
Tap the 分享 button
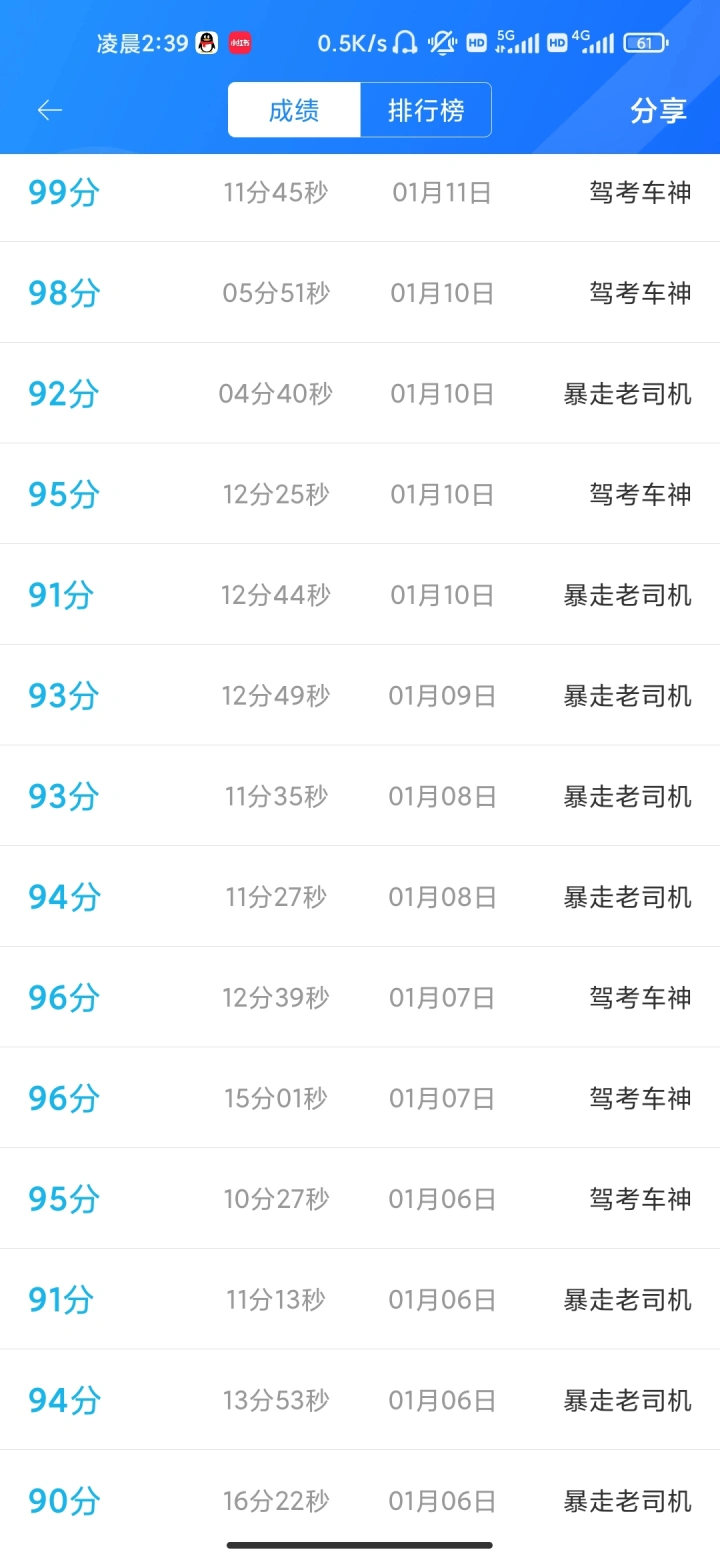658,110
